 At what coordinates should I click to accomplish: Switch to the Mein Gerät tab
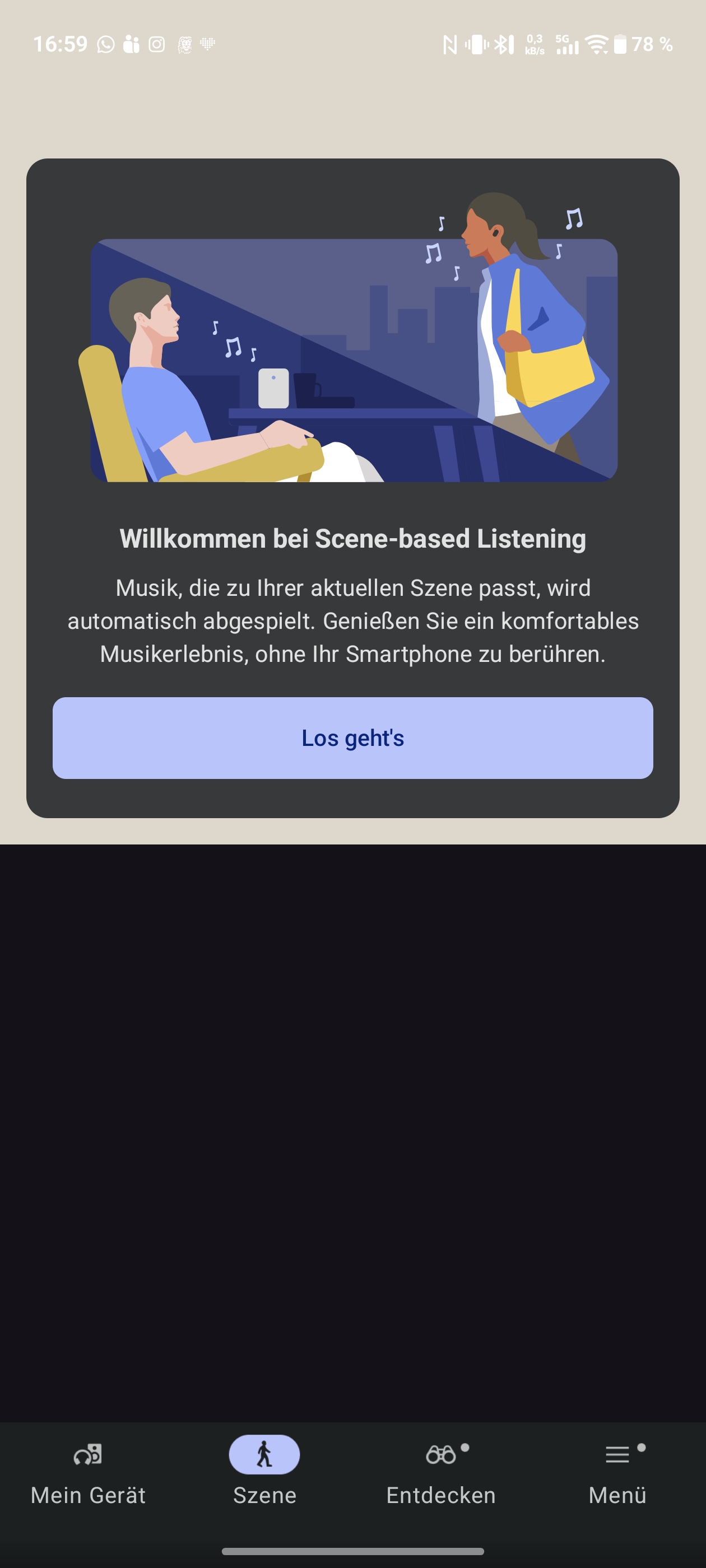(x=89, y=1473)
